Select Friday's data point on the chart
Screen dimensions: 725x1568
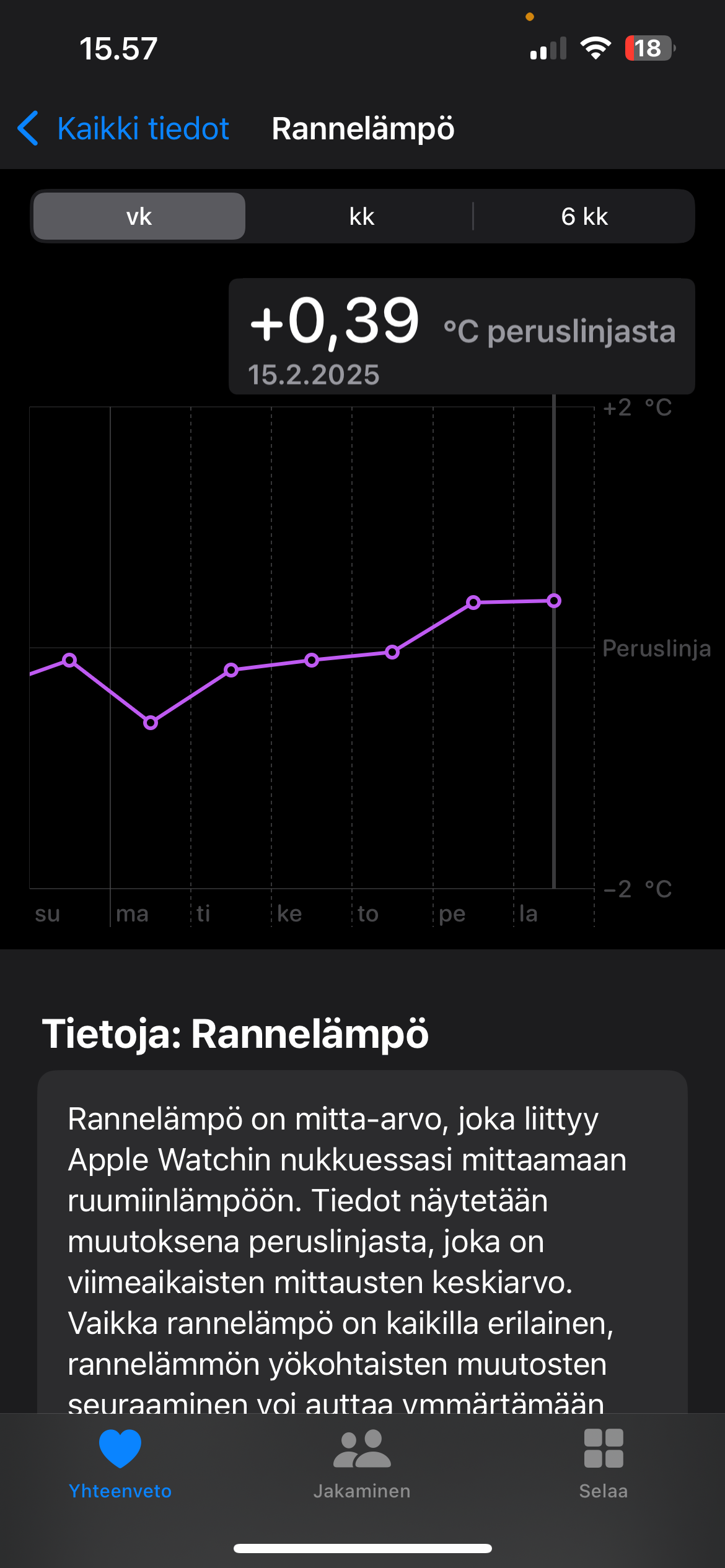pos(473,603)
